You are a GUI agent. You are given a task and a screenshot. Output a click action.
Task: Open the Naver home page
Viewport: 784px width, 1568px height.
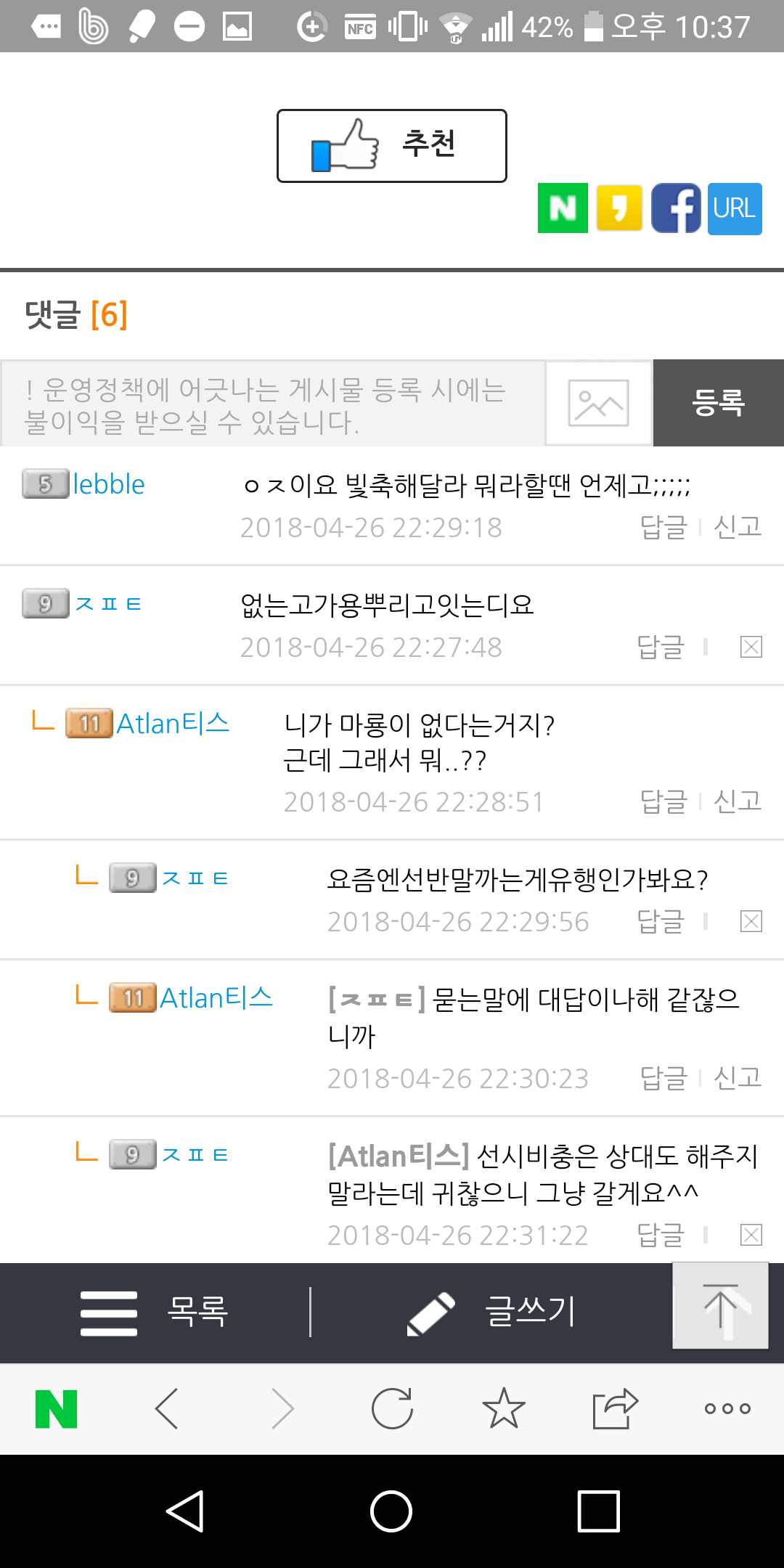[57, 1409]
